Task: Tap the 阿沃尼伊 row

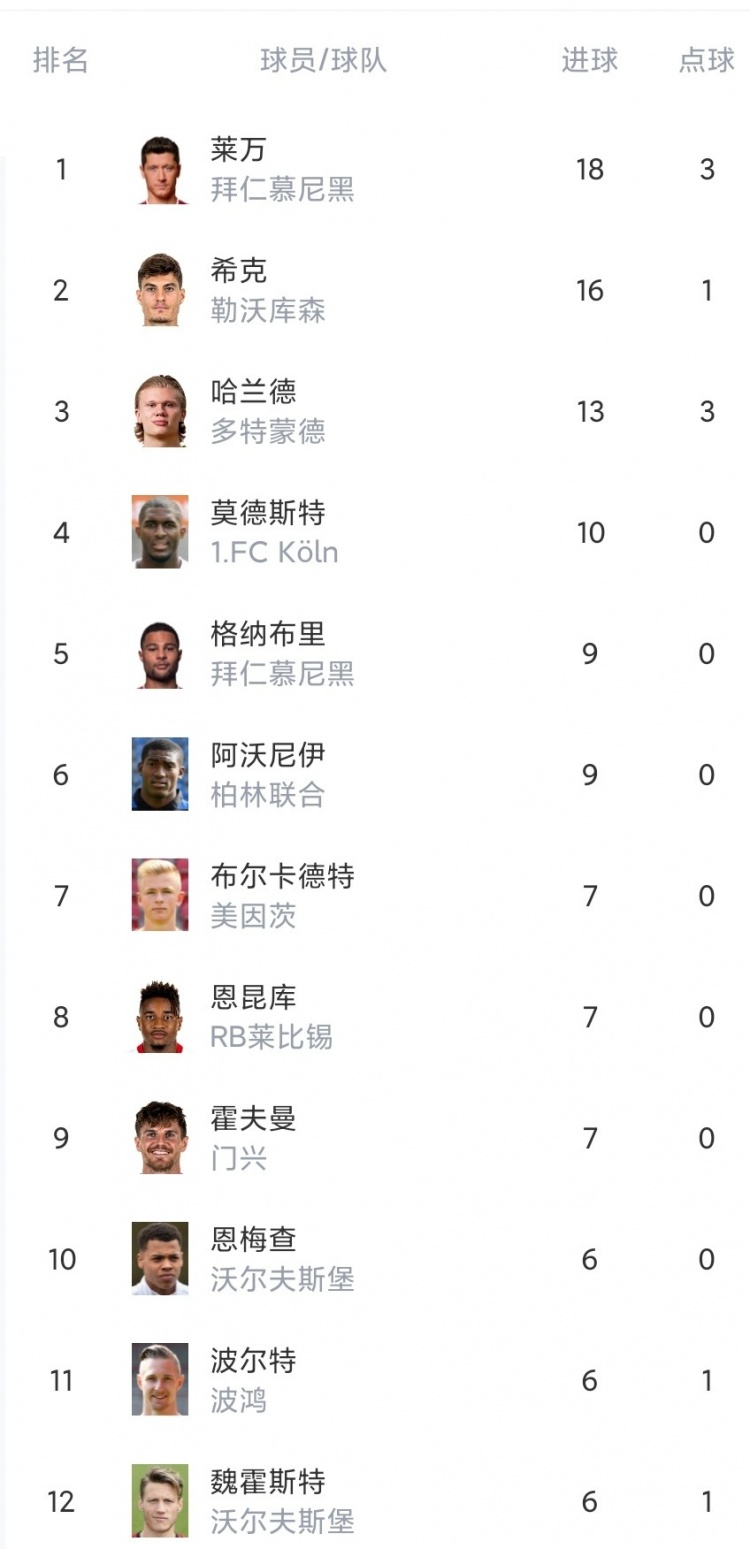Action: pyautogui.click(x=375, y=774)
